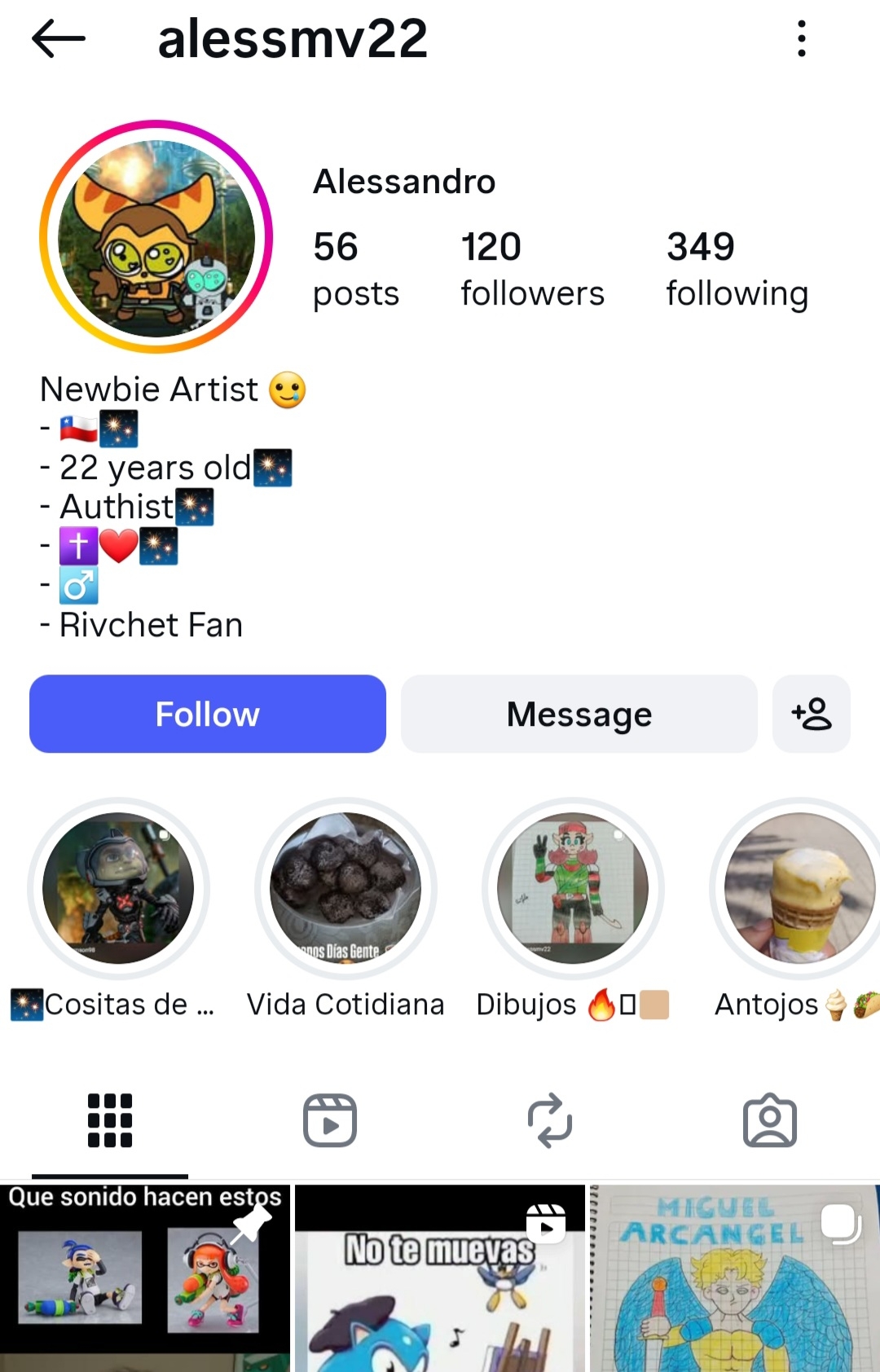Follow Alessandro's account

coord(208,714)
